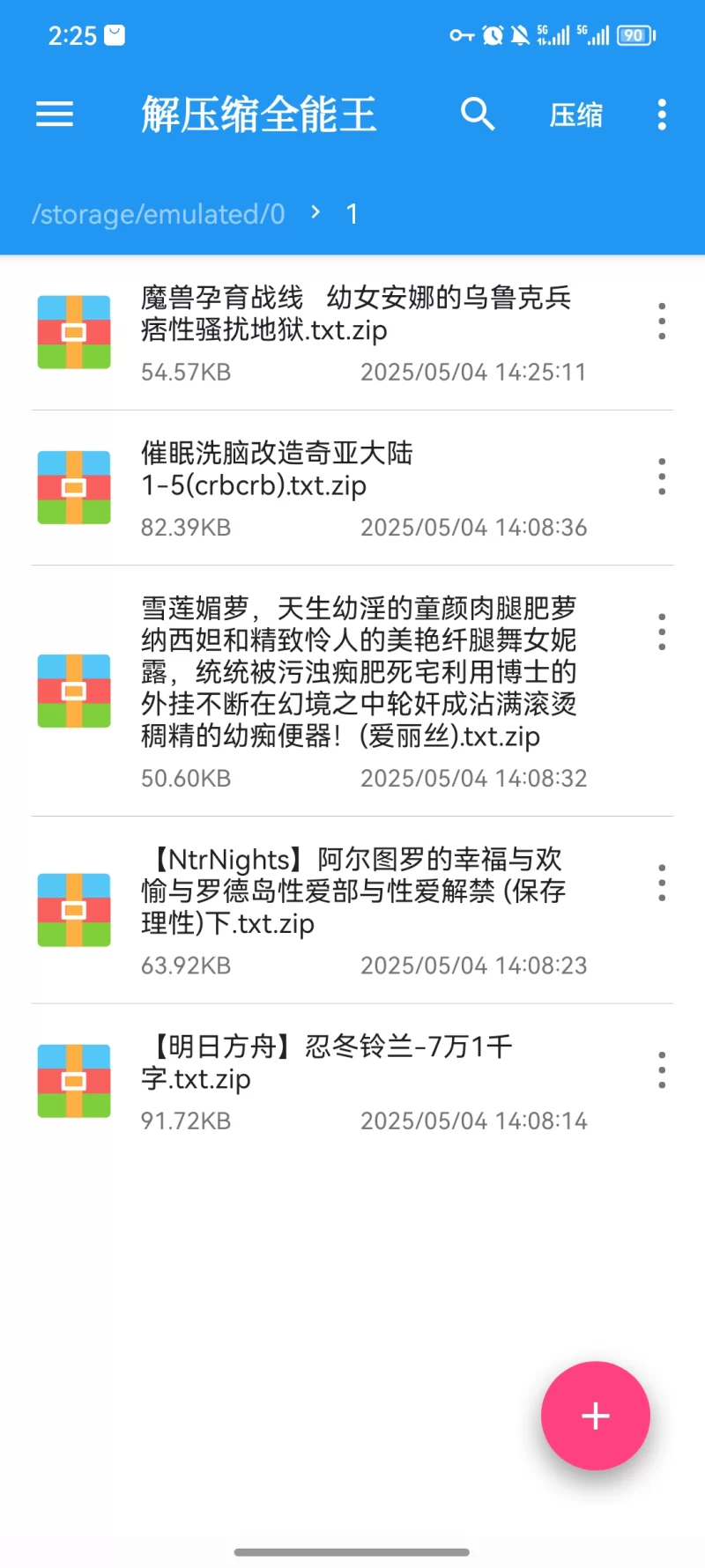Tap the 压缩 button in the app bar

point(576,115)
